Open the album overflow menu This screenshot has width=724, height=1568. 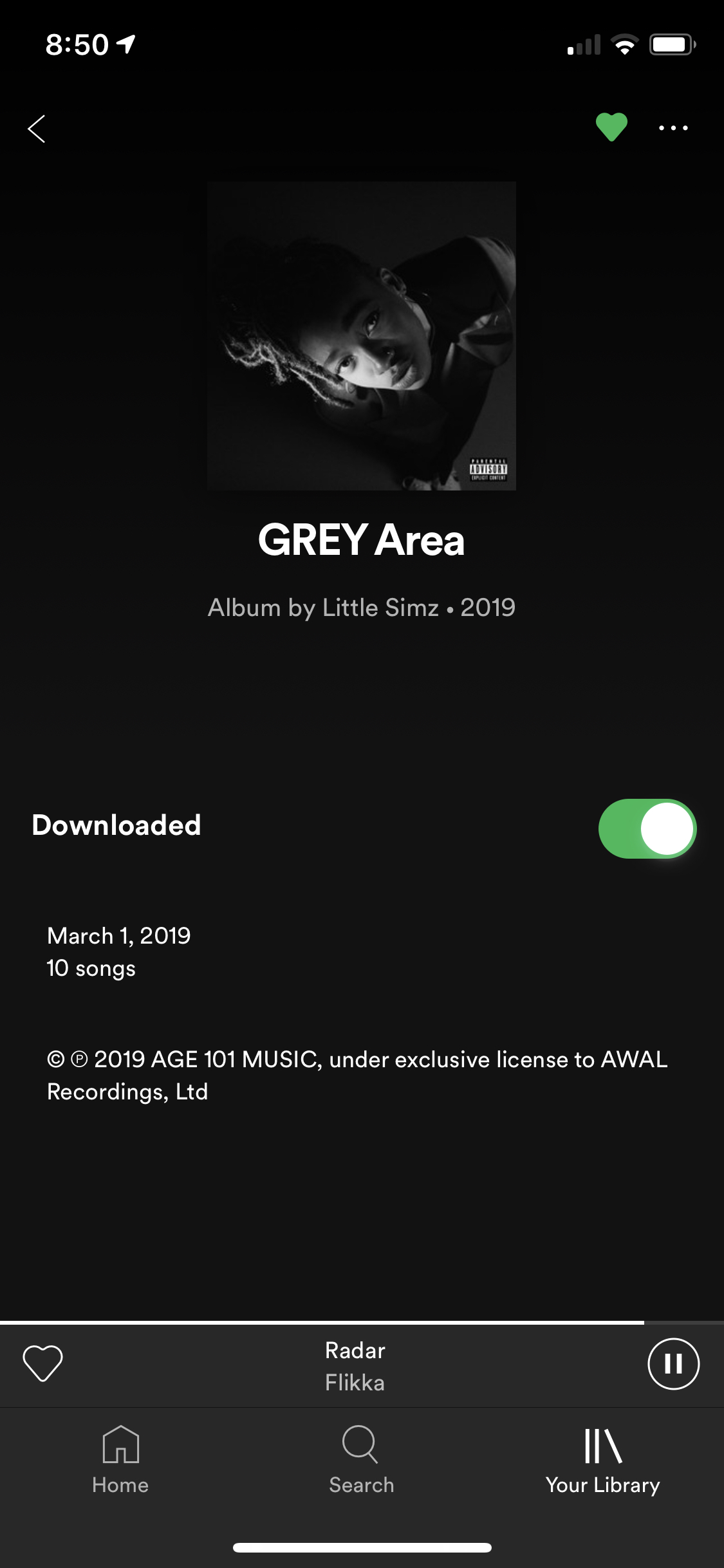(x=673, y=128)
